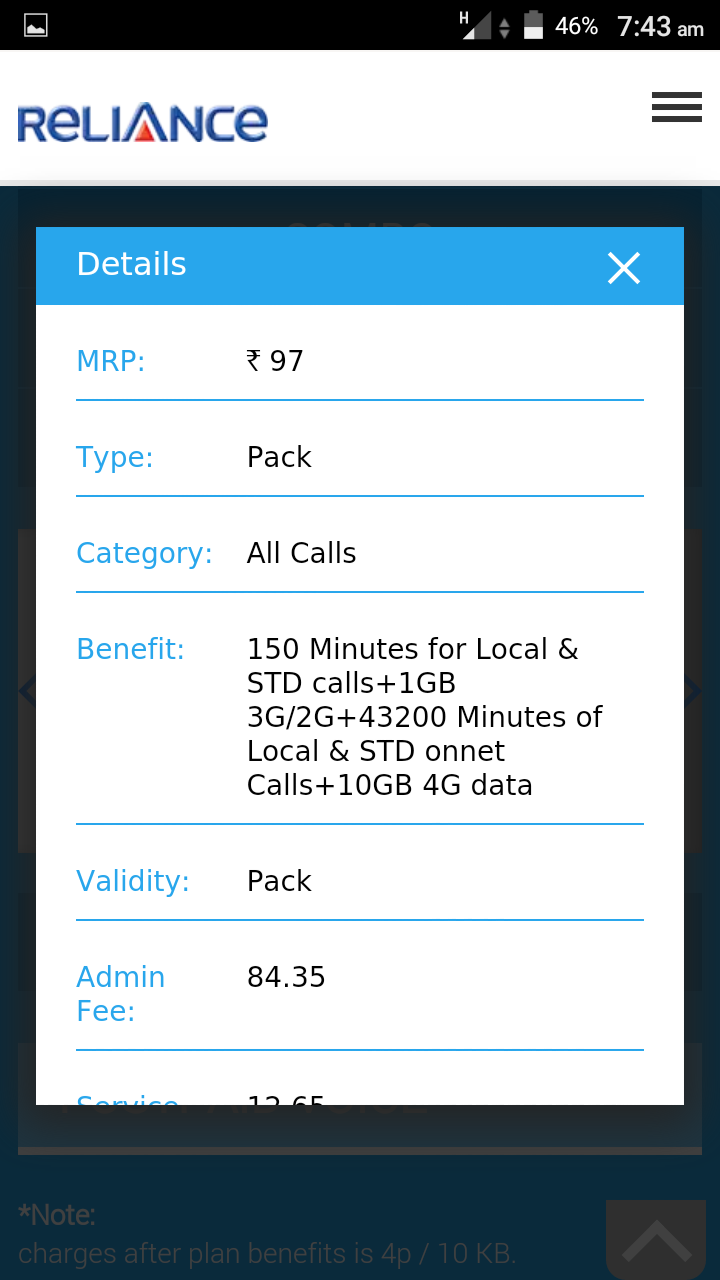Go to the next plan arrow

[x=693, y=690]
